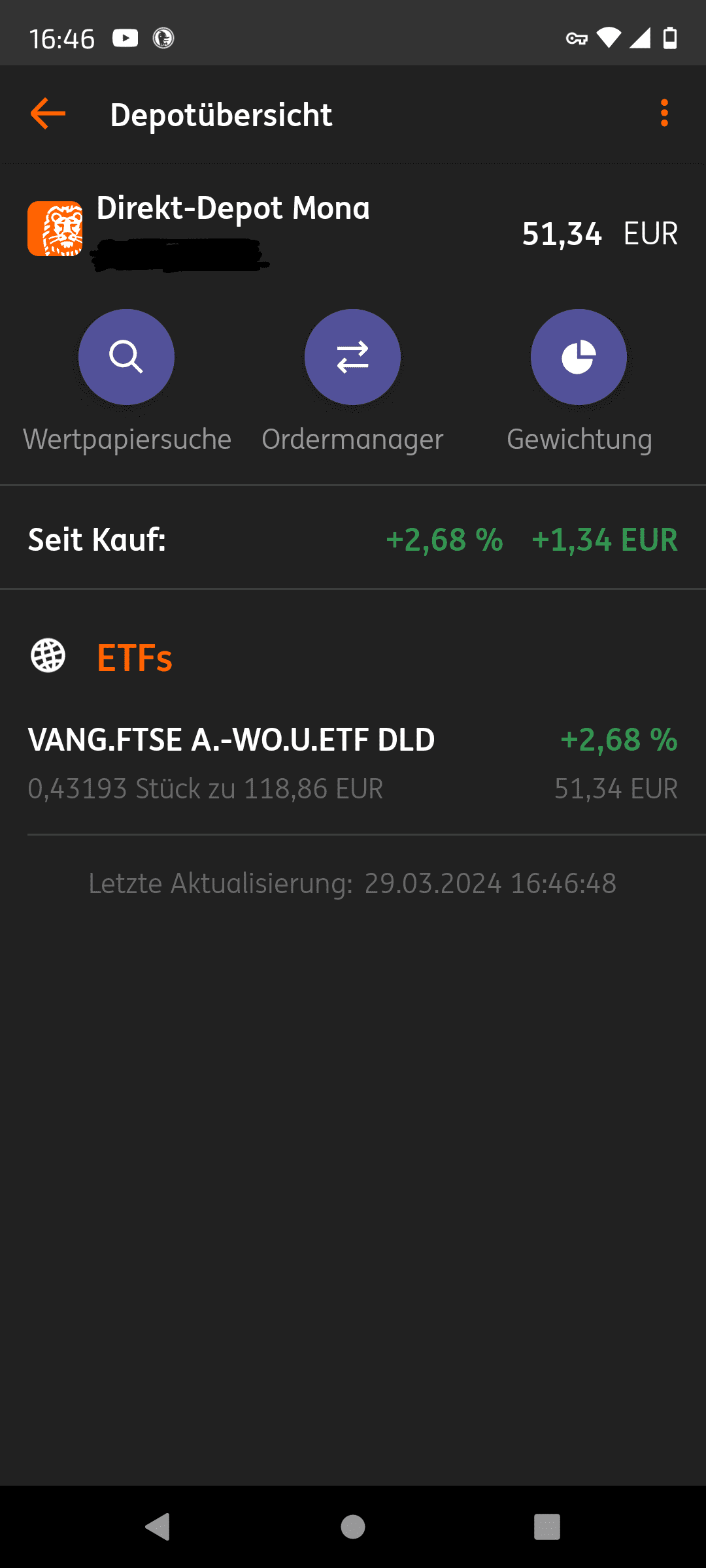Launch the Ordermanager
This screenshot has height=1568, width=706.
(352, 357)
